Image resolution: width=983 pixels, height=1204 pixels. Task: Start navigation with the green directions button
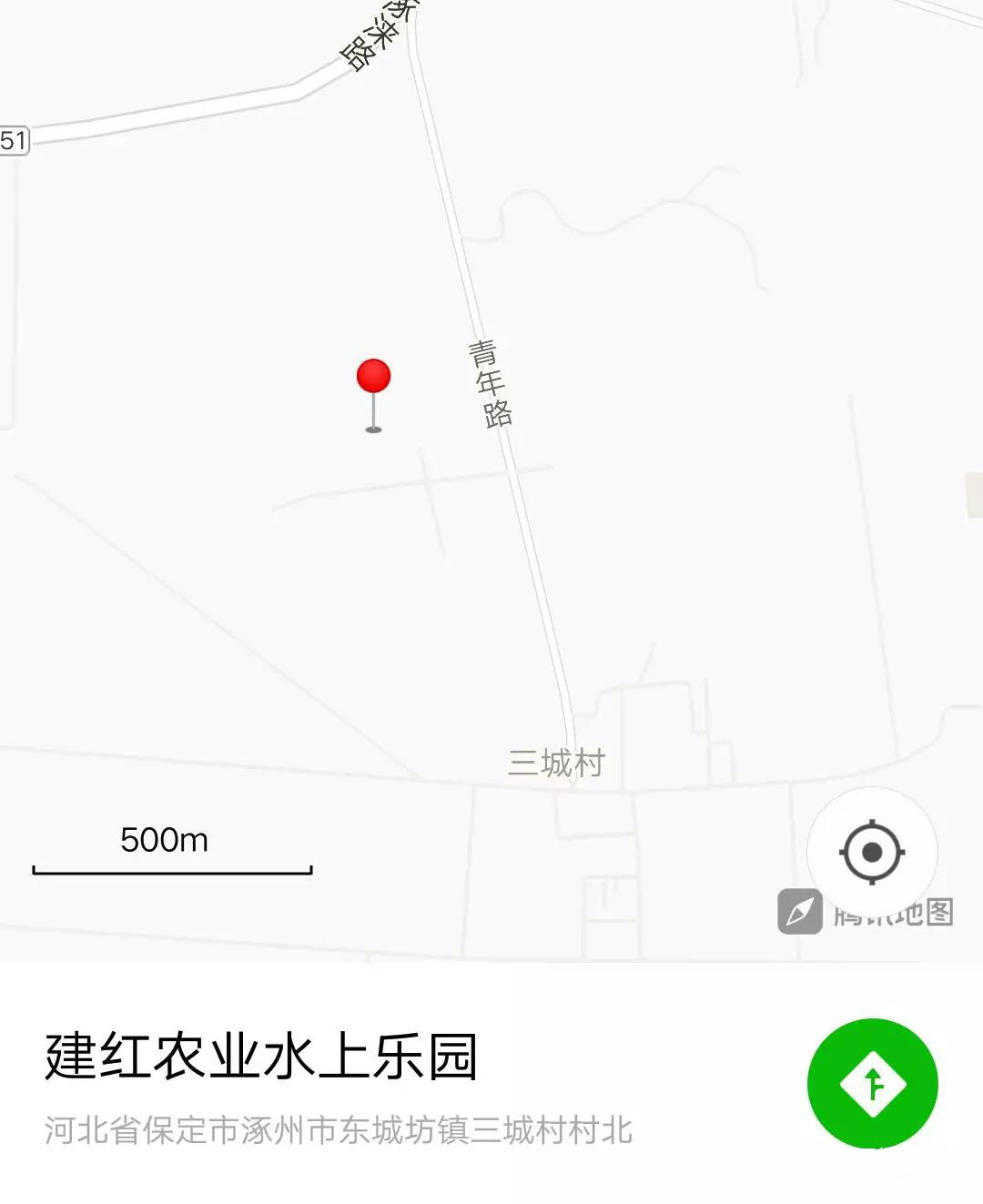pos(872,1083)
